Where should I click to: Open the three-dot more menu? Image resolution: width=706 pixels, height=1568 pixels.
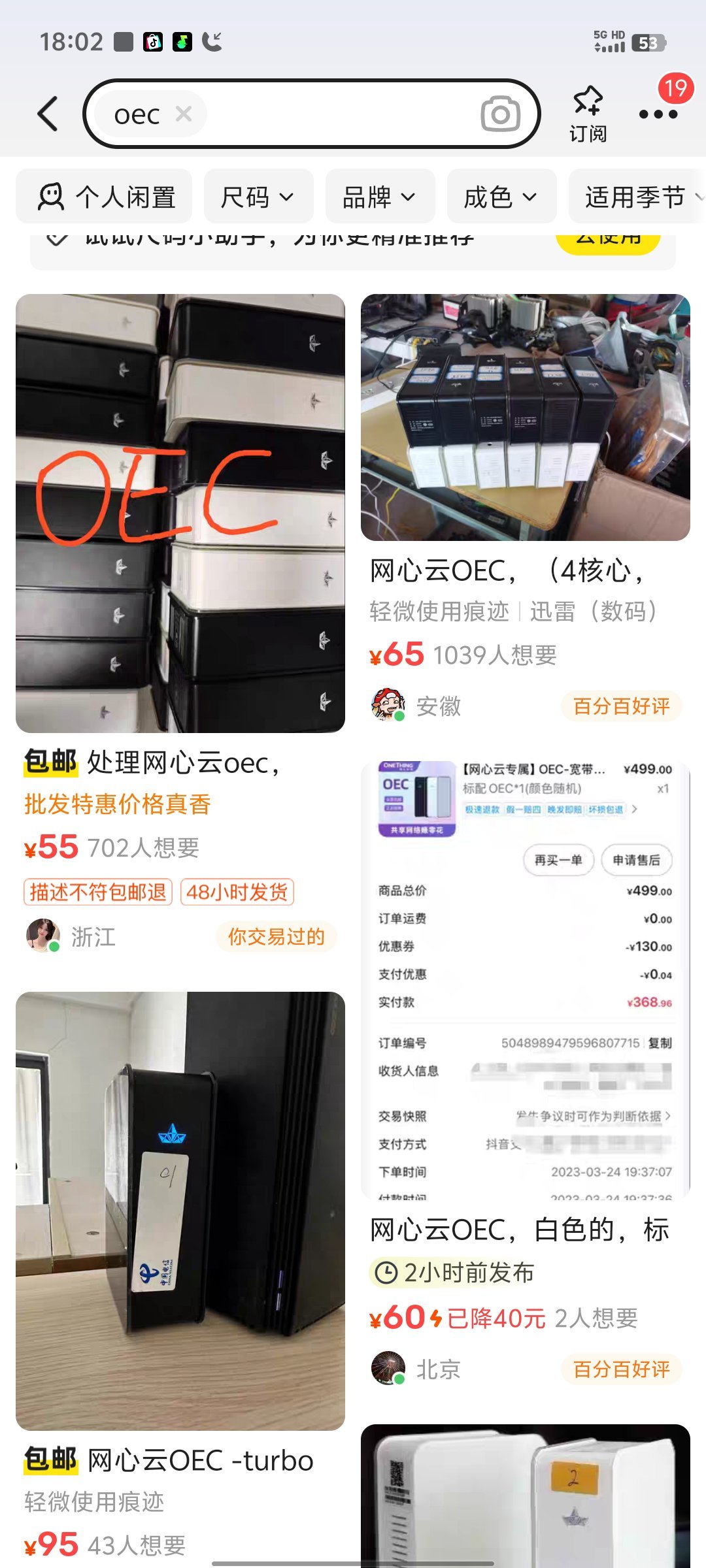(x=658, y=114)
